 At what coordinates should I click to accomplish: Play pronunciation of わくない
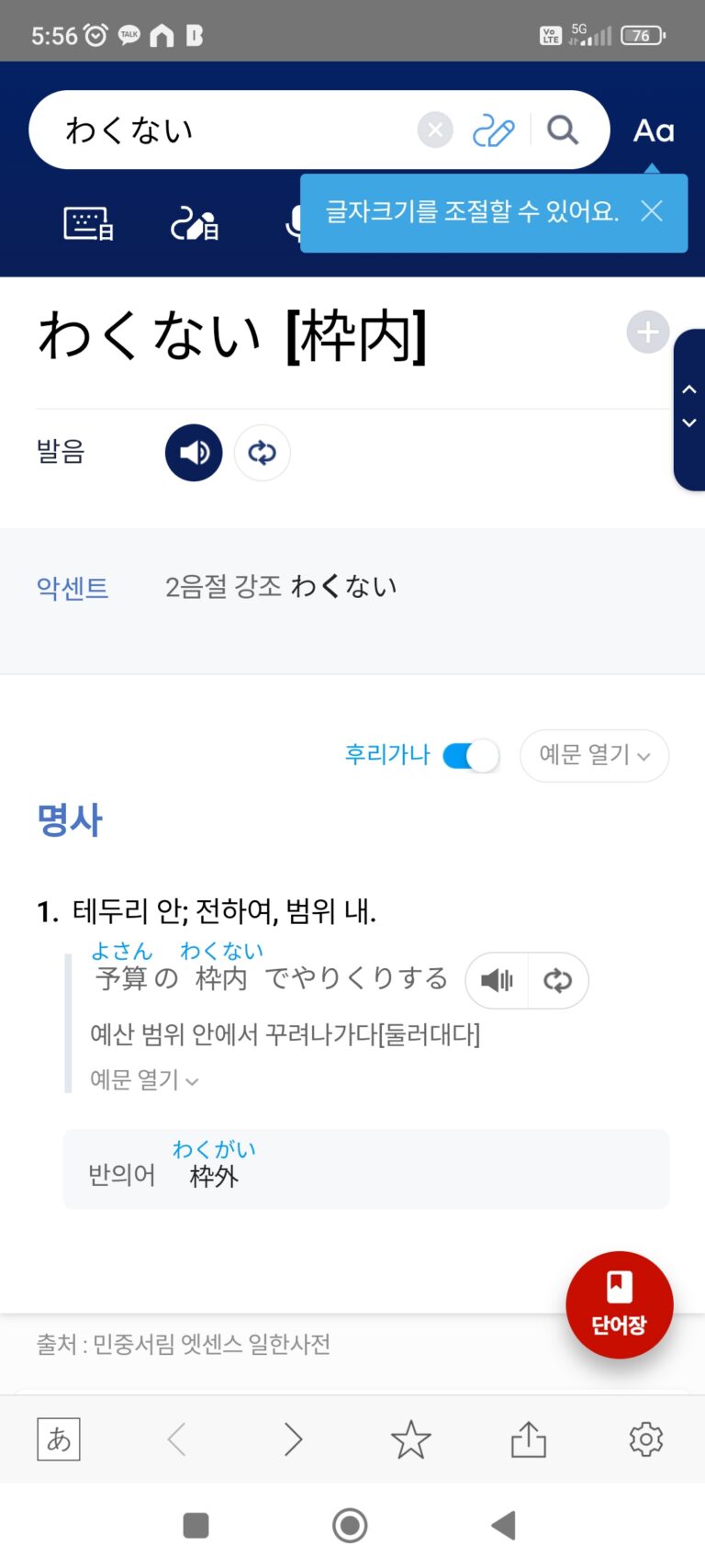pos(194,453)
